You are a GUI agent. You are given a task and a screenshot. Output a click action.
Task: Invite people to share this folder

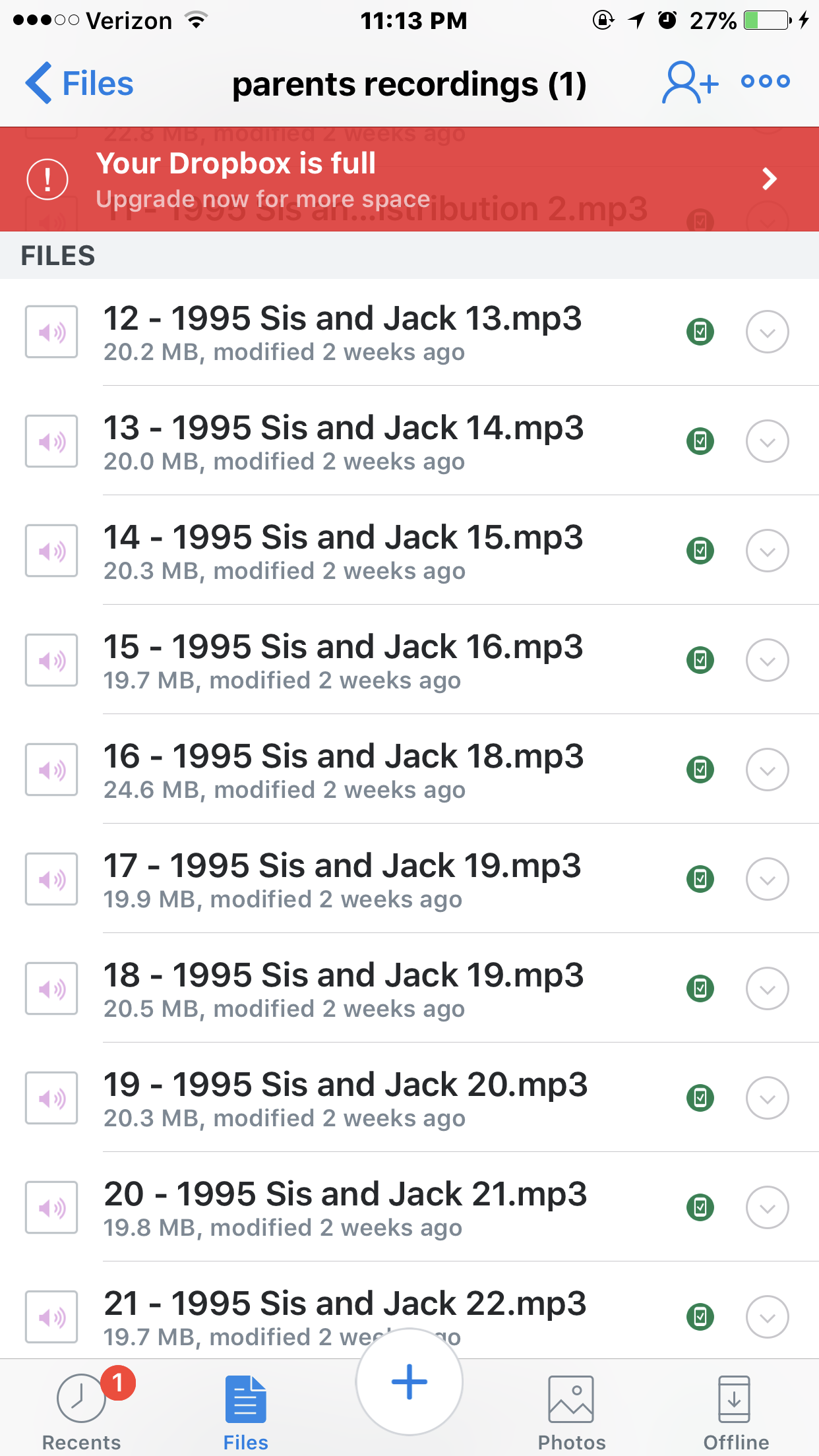(x=689, y=82)
